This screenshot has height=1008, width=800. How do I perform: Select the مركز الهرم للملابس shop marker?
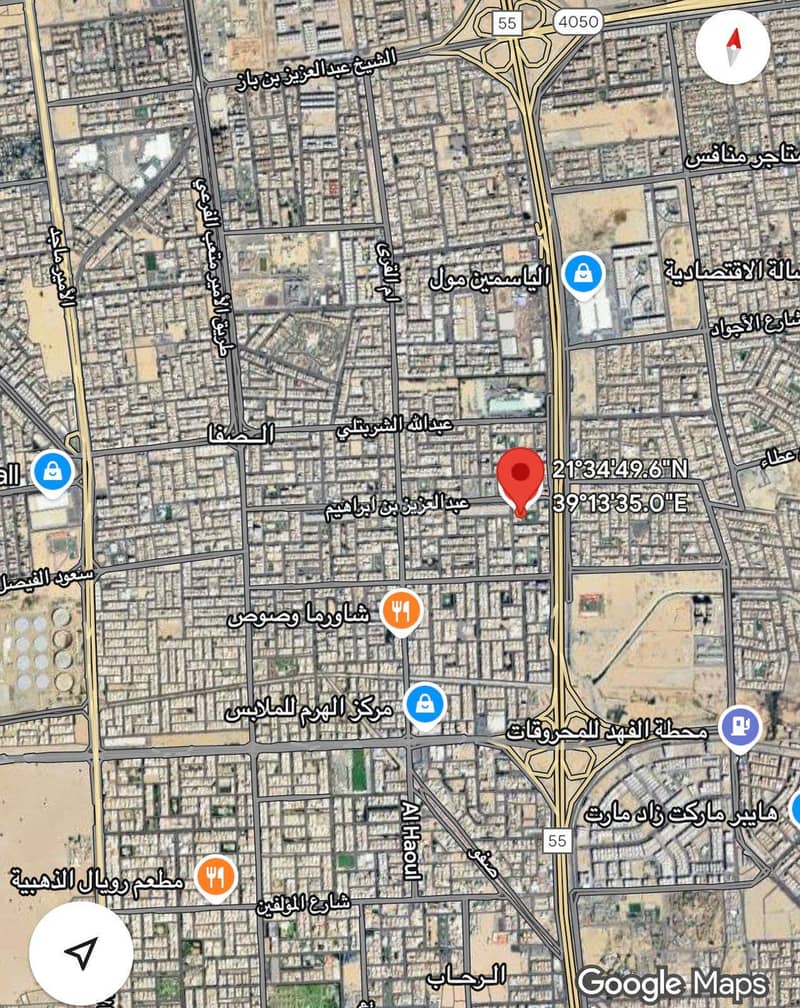[x=425, y=704]
